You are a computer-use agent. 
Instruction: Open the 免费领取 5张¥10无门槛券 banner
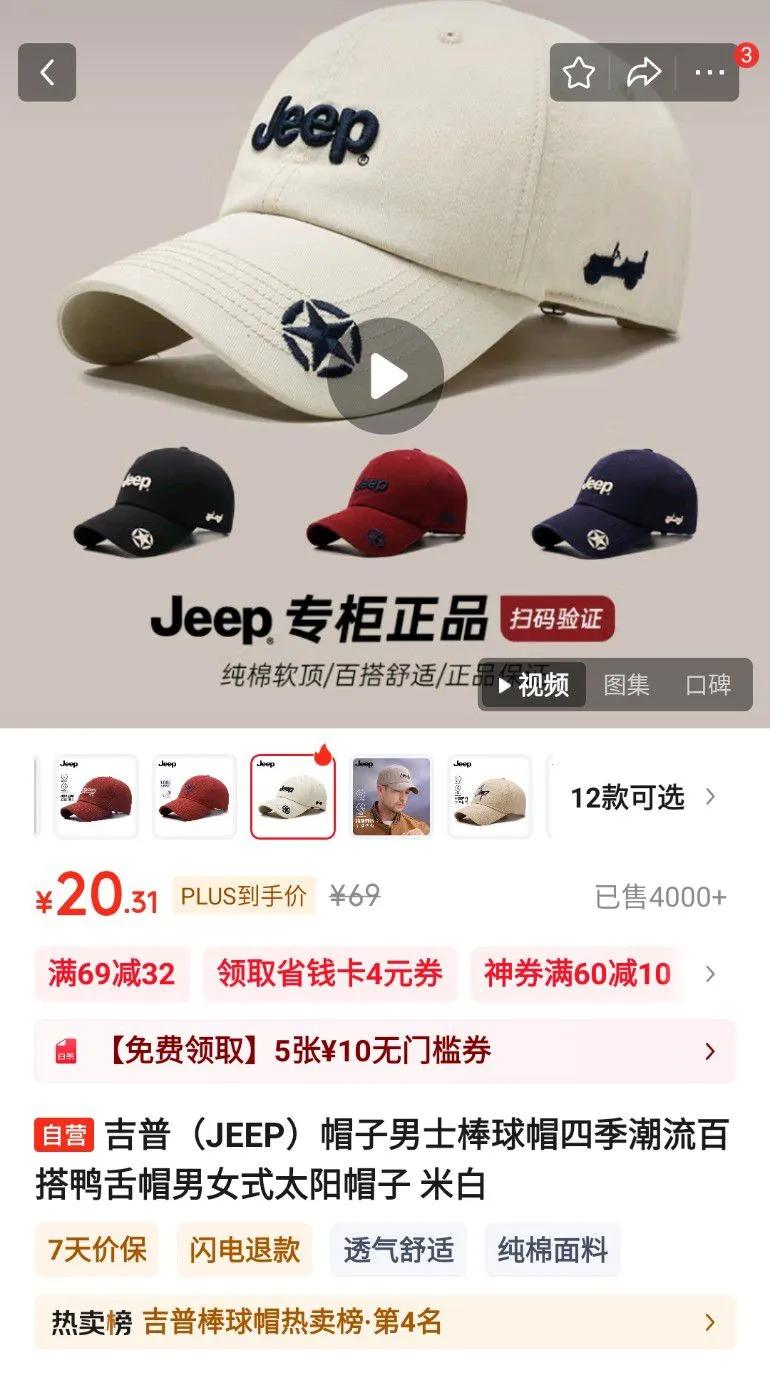(385, 1051)
